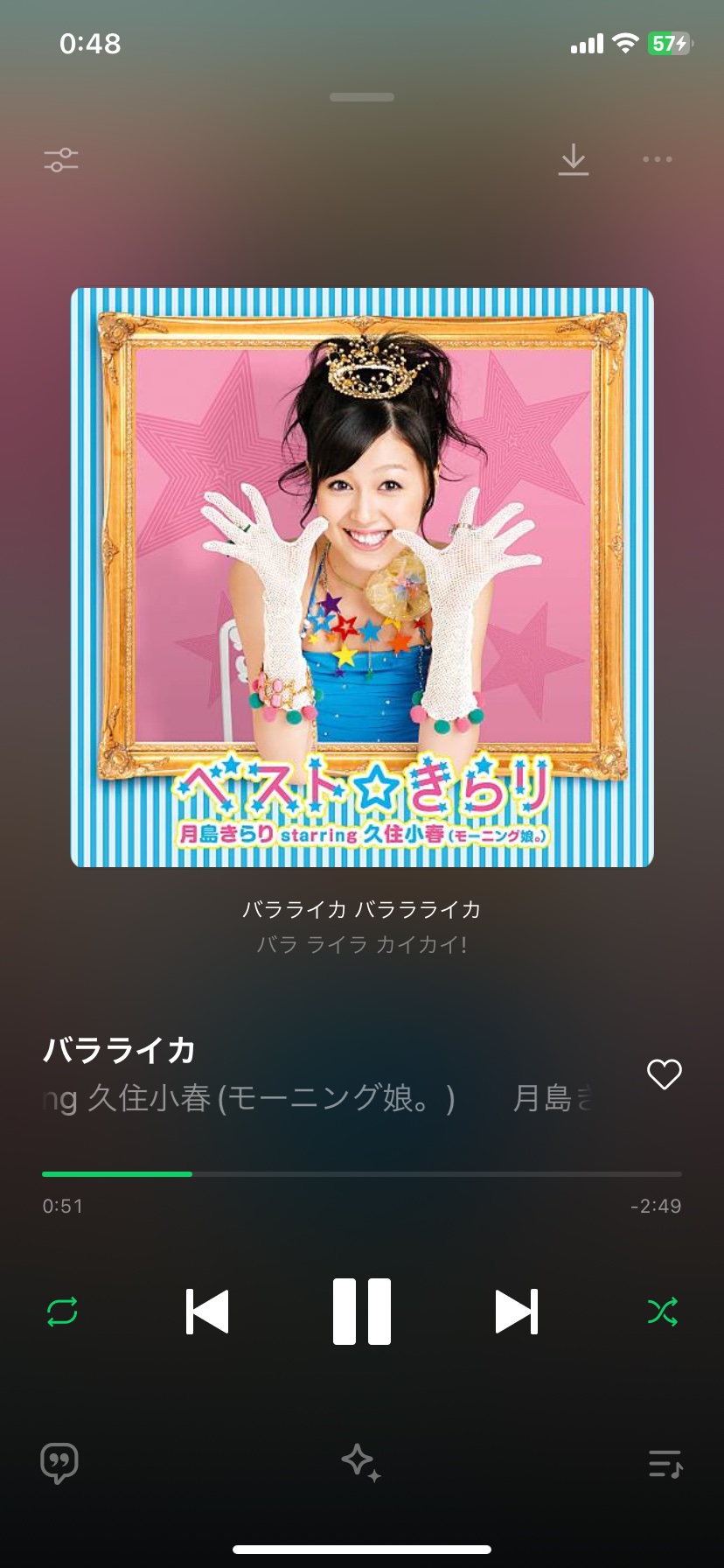Like the song バラライカ with the heart
This screenshot has width=724, height=1568.
tap(664, 1074)
